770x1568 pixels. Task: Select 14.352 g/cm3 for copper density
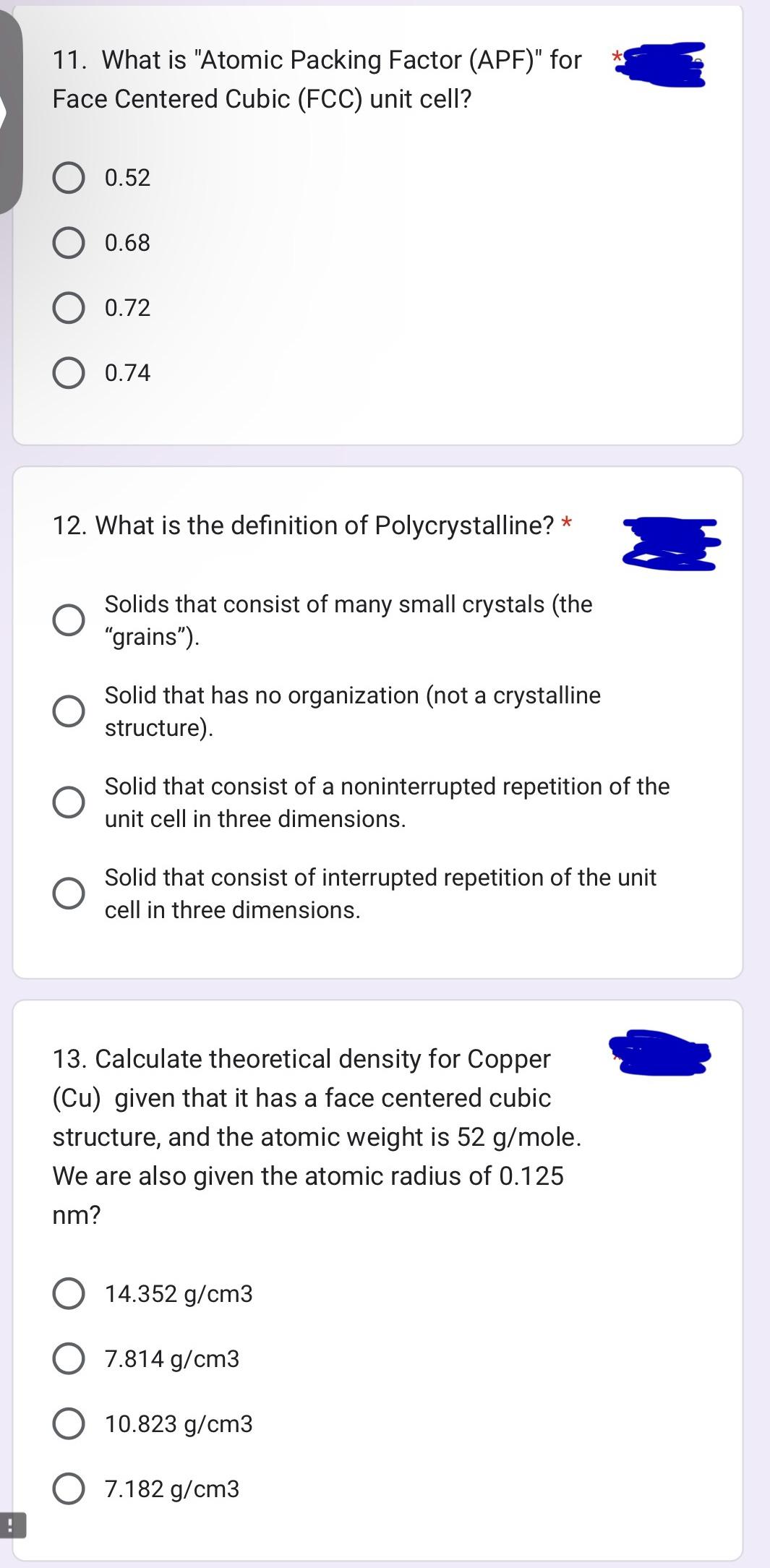tap(69, 1294)
